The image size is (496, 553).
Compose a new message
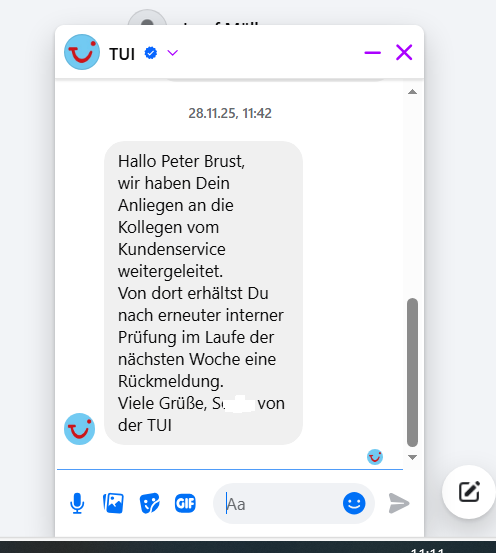tap(469, 492)
